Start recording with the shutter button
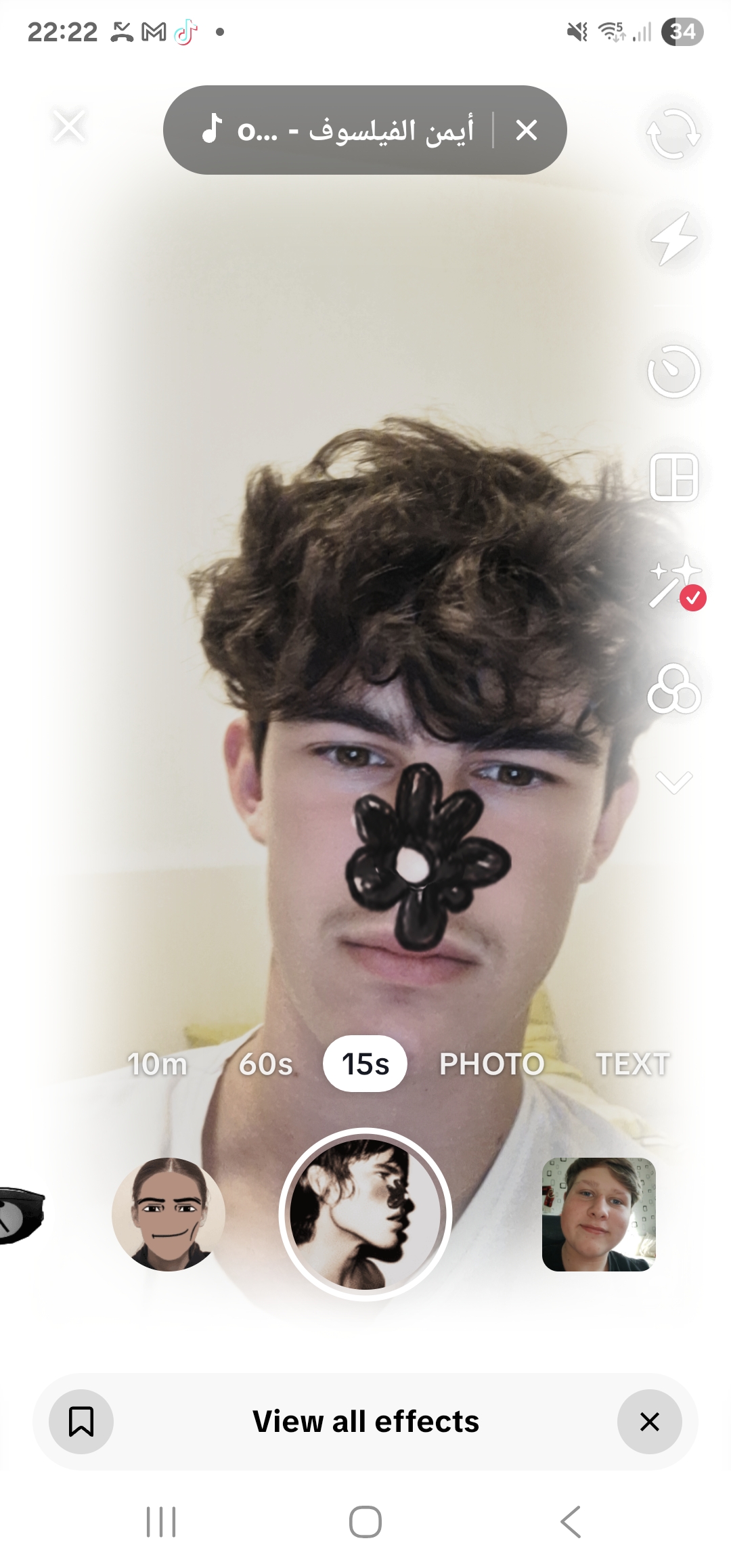Image resolution: width=731 pixels, height=1568 pixels. click(365, 1214)
